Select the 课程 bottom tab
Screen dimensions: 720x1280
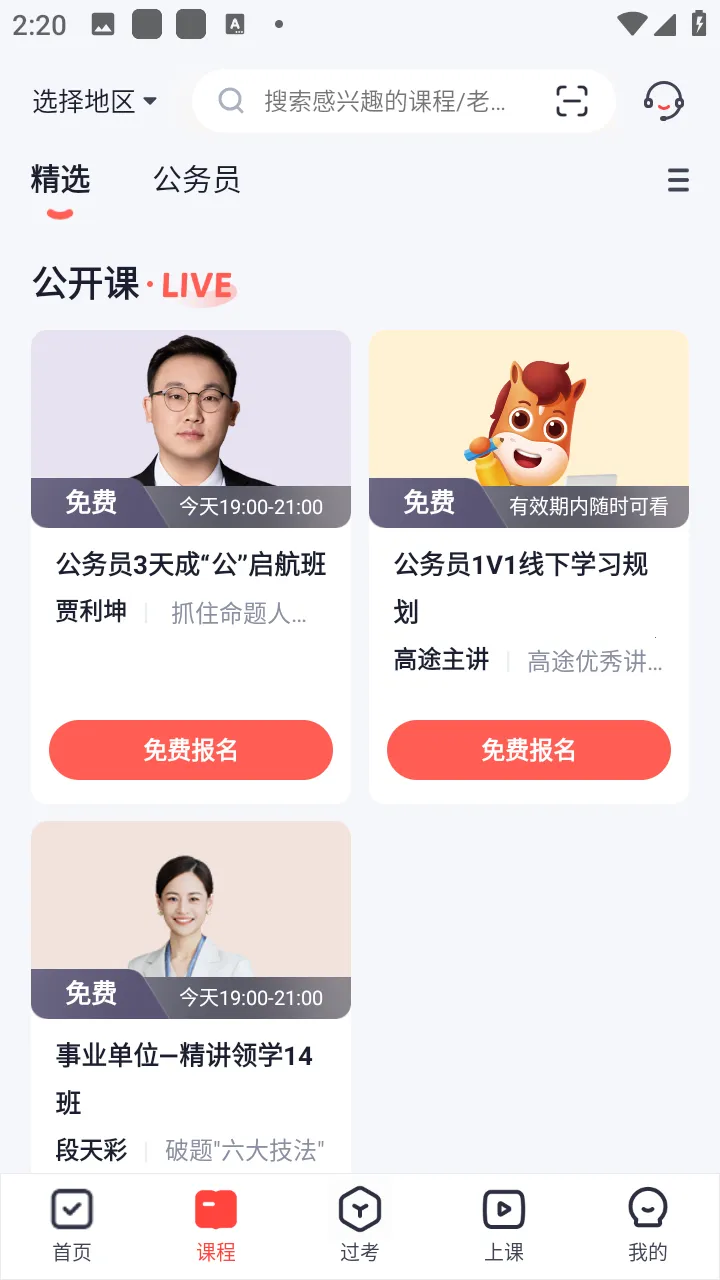click(216, 1226)
